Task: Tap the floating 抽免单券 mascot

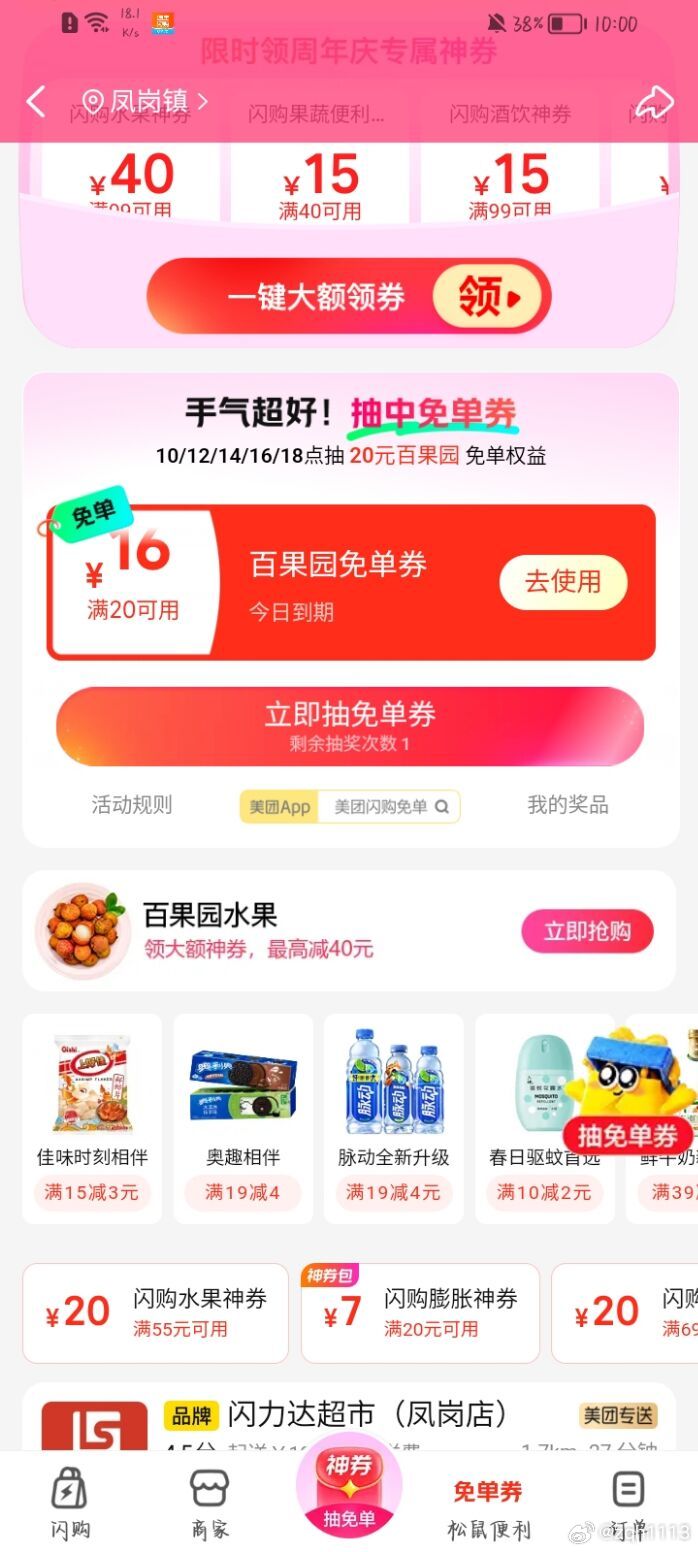Action: 628,1094
